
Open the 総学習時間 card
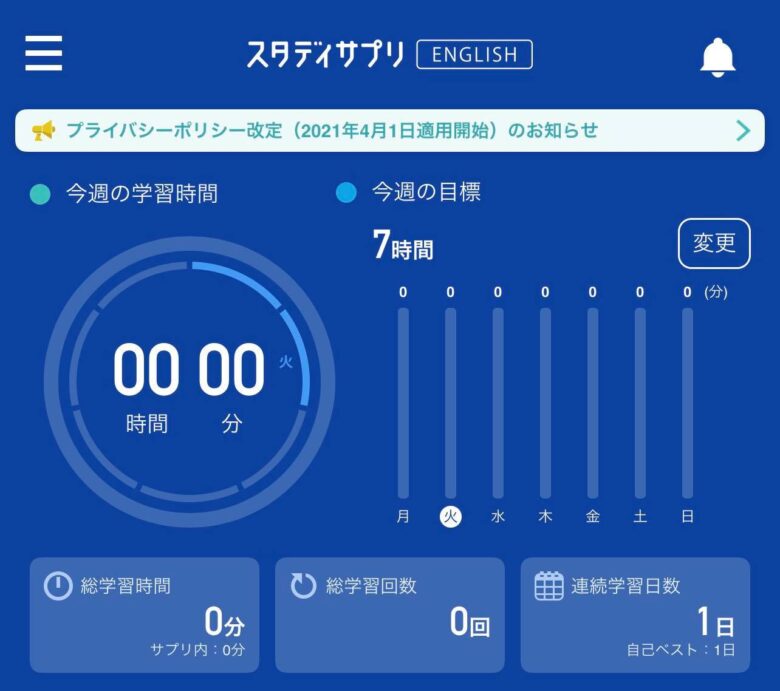[144, 614]
